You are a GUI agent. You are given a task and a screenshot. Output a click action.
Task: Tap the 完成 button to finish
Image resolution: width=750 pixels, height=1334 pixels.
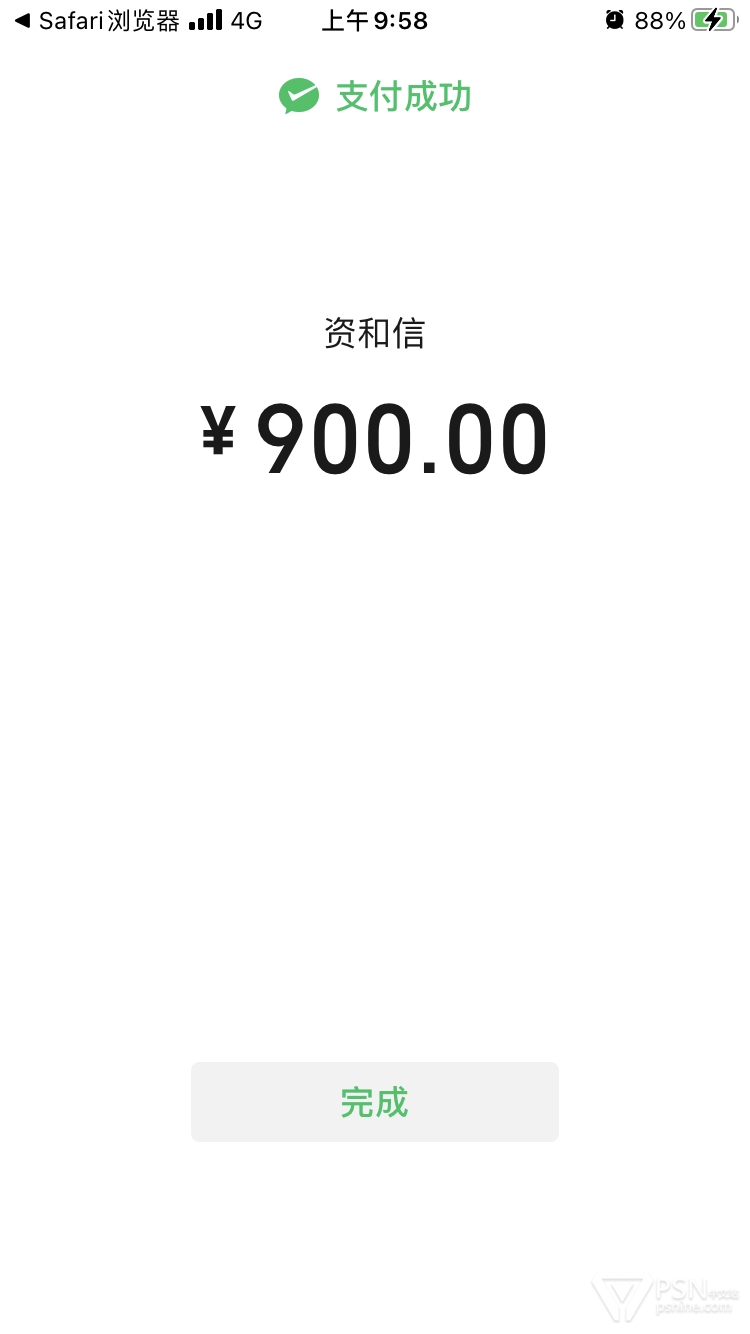375,1102
